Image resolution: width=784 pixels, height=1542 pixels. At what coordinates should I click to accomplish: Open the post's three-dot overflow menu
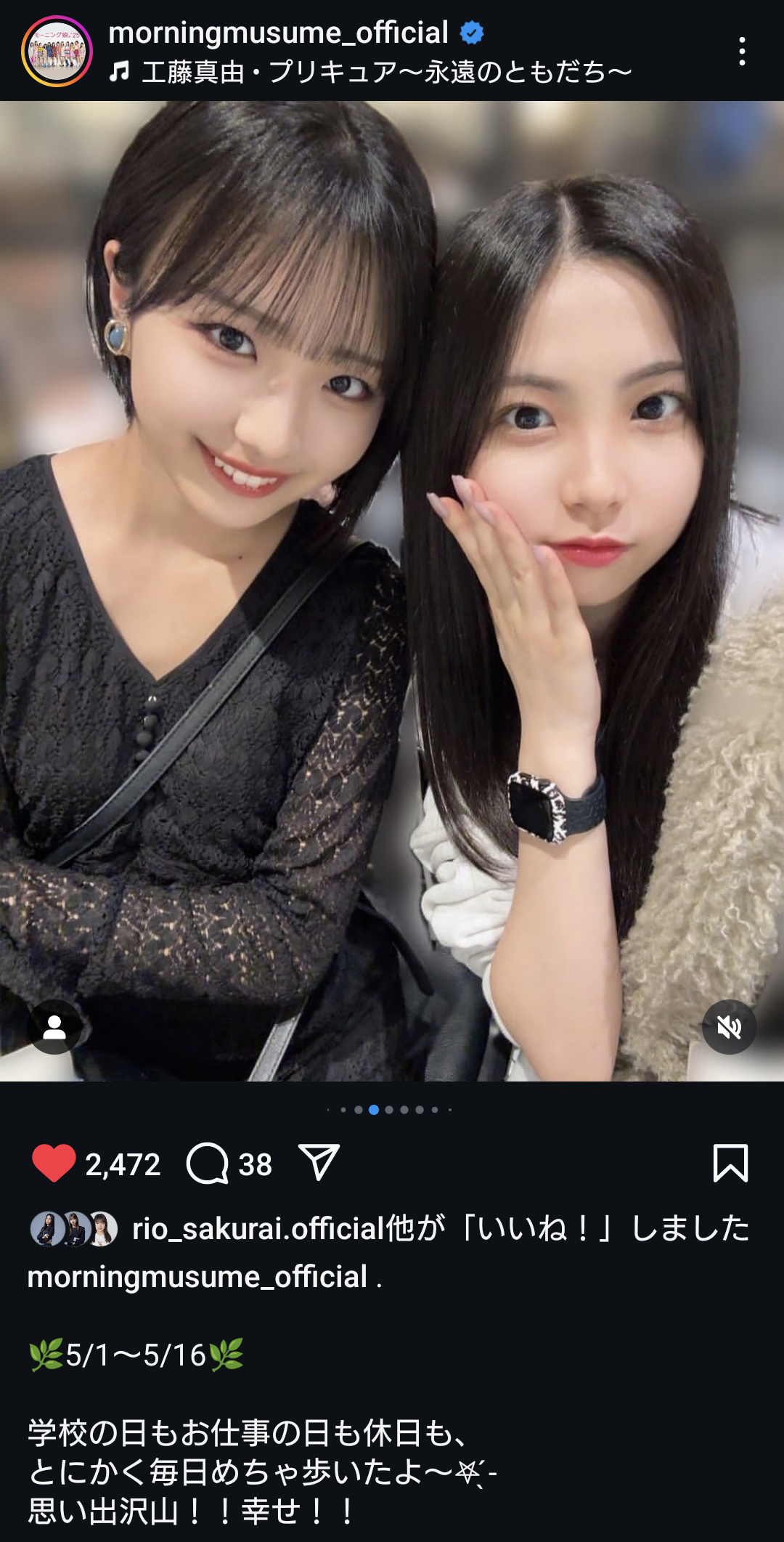(741, 52)
